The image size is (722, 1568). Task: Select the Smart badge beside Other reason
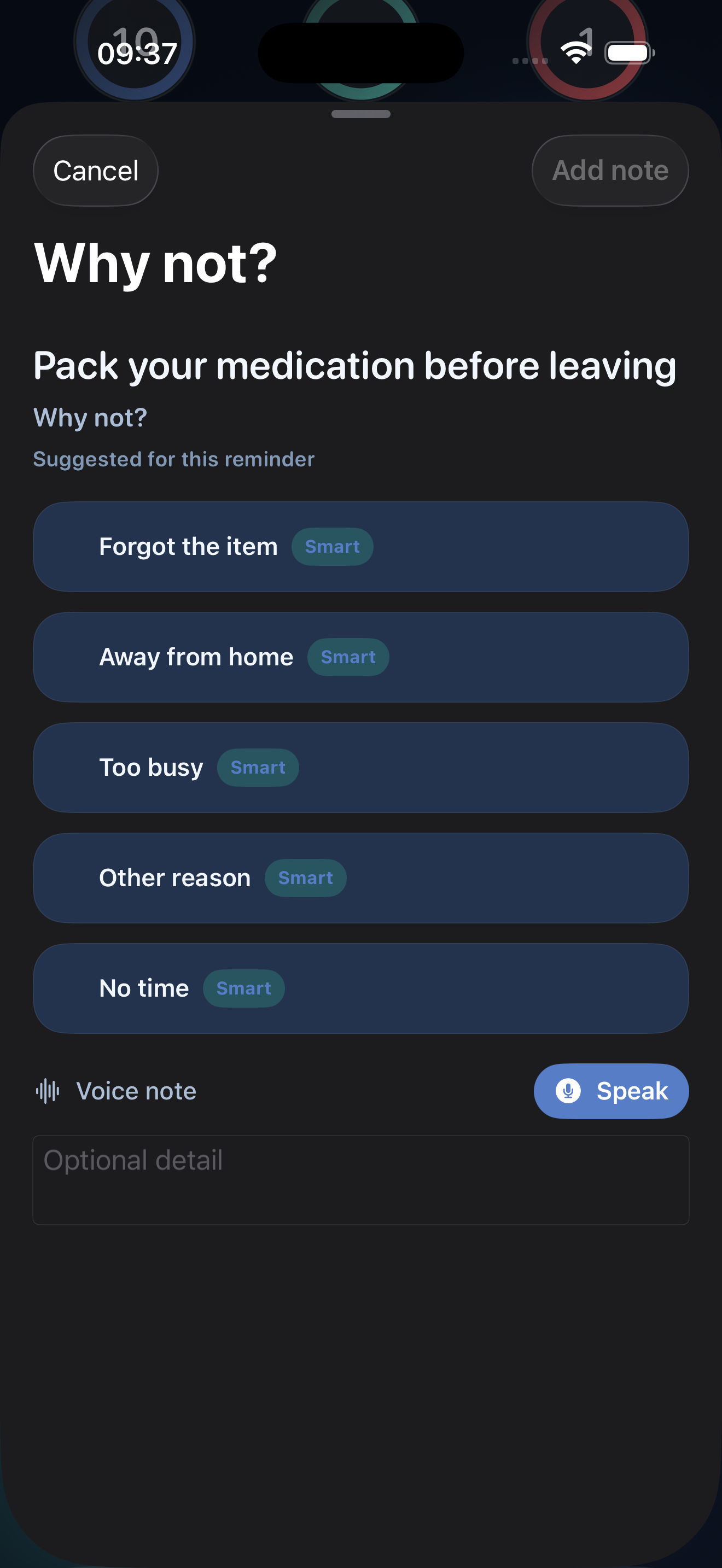pos(306,877)
